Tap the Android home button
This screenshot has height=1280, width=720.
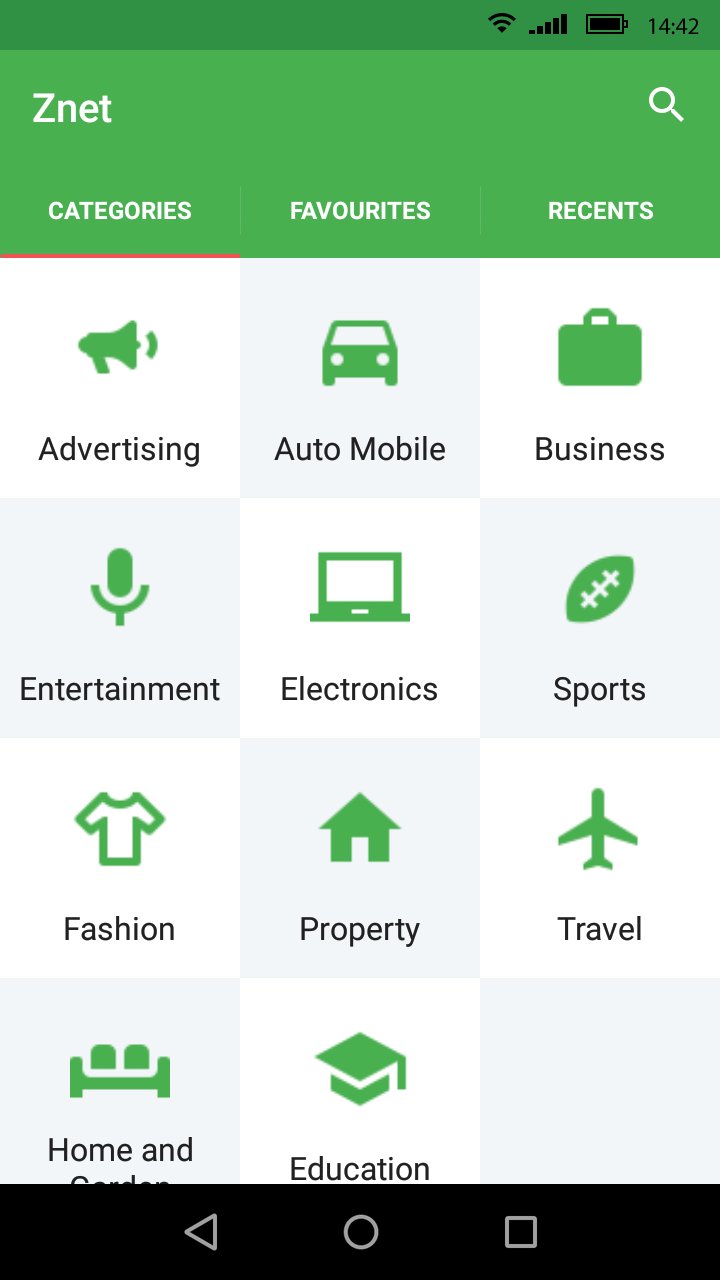click(360, 1231)
